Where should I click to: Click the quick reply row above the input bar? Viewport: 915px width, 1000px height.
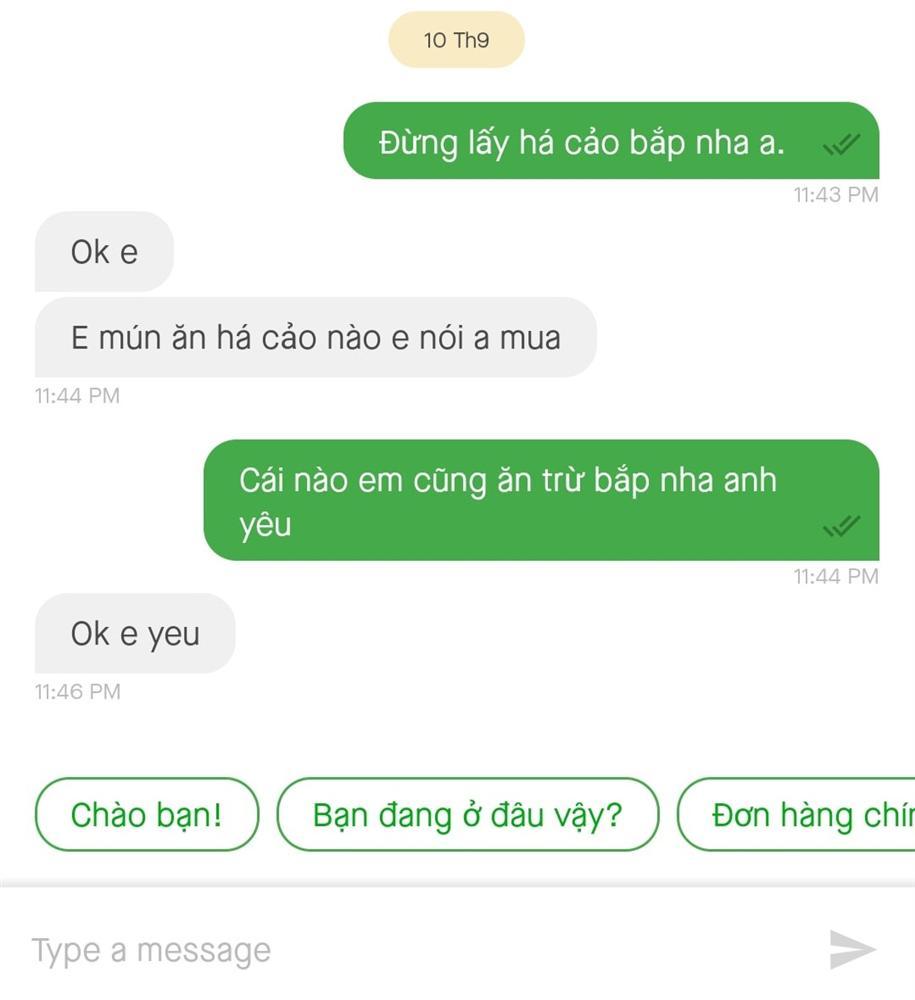[456, 814]
